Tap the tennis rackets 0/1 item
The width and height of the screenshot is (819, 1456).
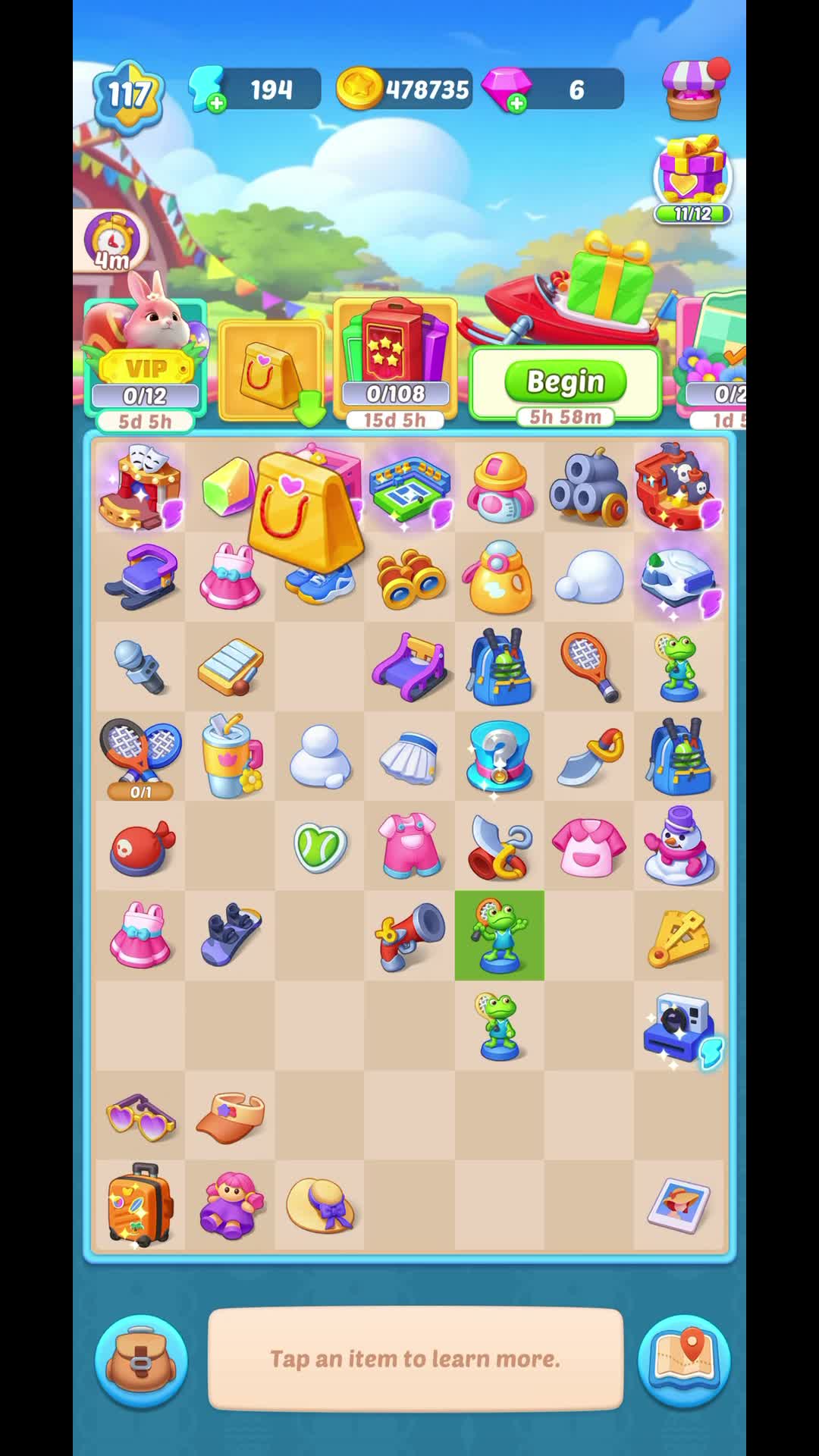click(x=140, y=755)
